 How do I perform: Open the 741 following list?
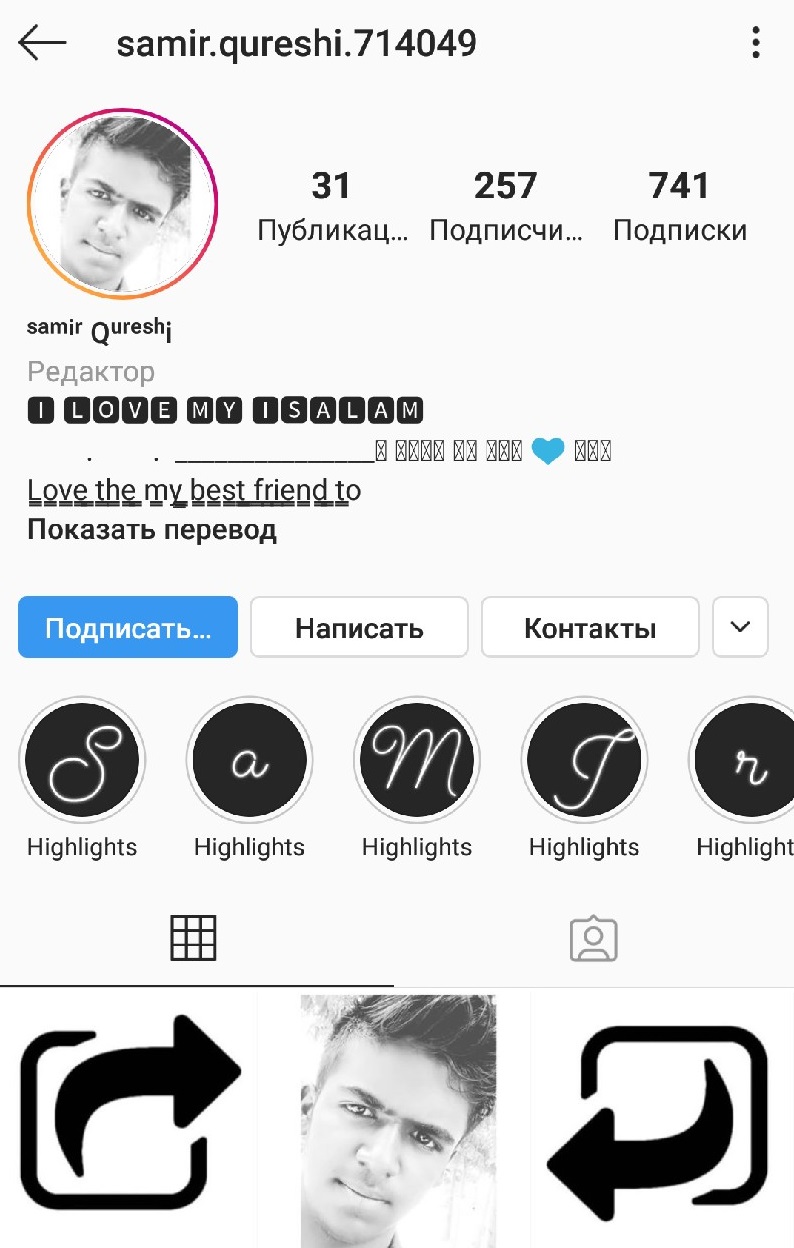pos(679,206)
